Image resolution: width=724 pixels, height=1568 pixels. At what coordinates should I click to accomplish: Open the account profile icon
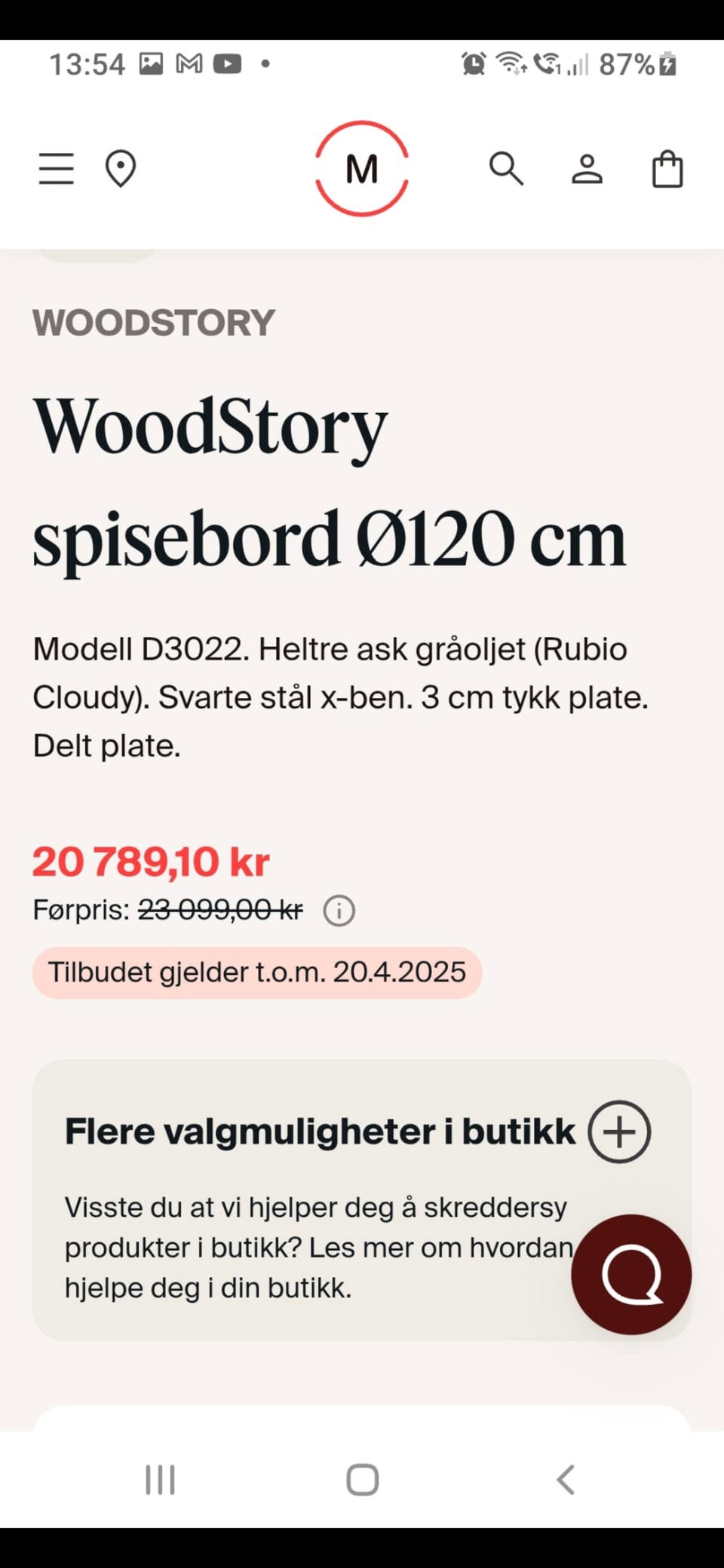click(587, 169)
